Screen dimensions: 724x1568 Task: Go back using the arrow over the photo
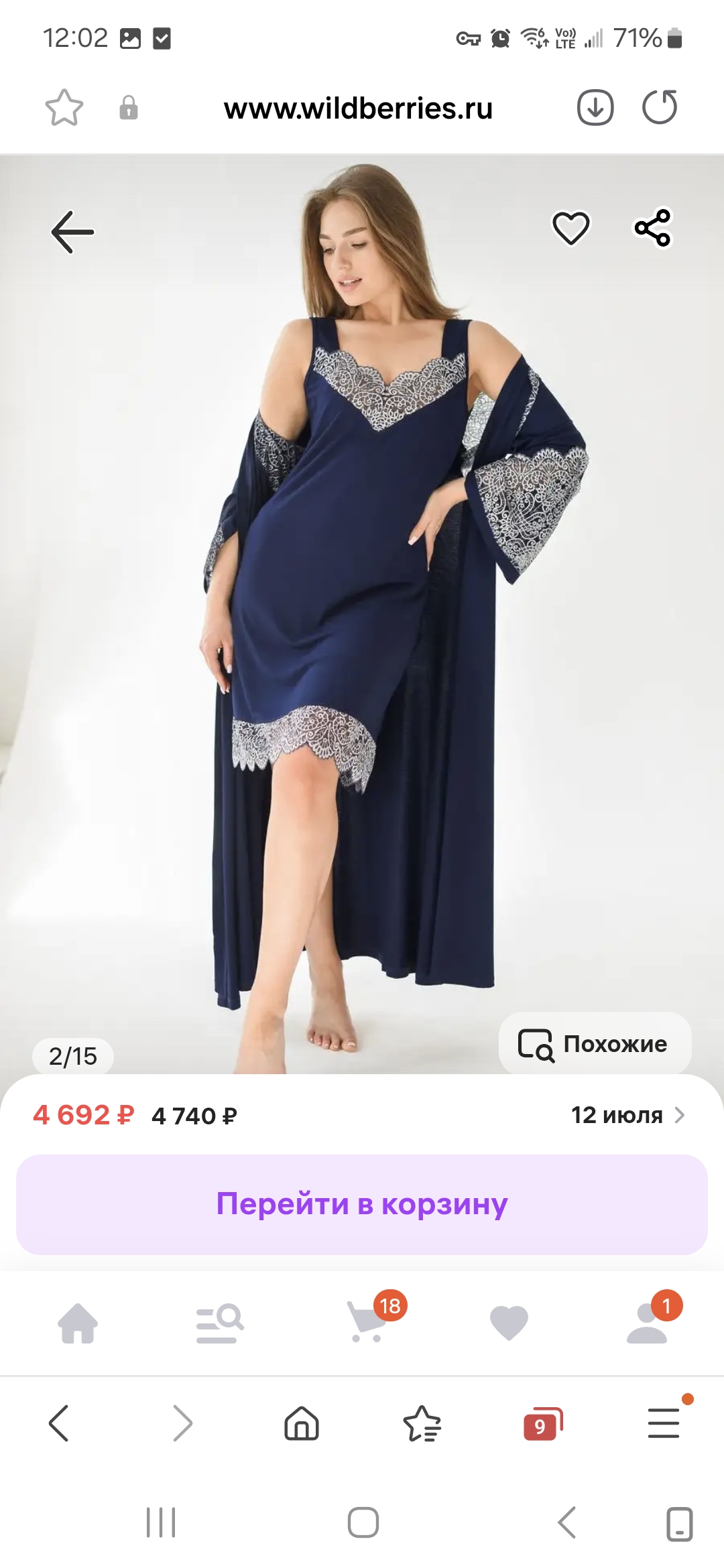click(x=72, y=232)
